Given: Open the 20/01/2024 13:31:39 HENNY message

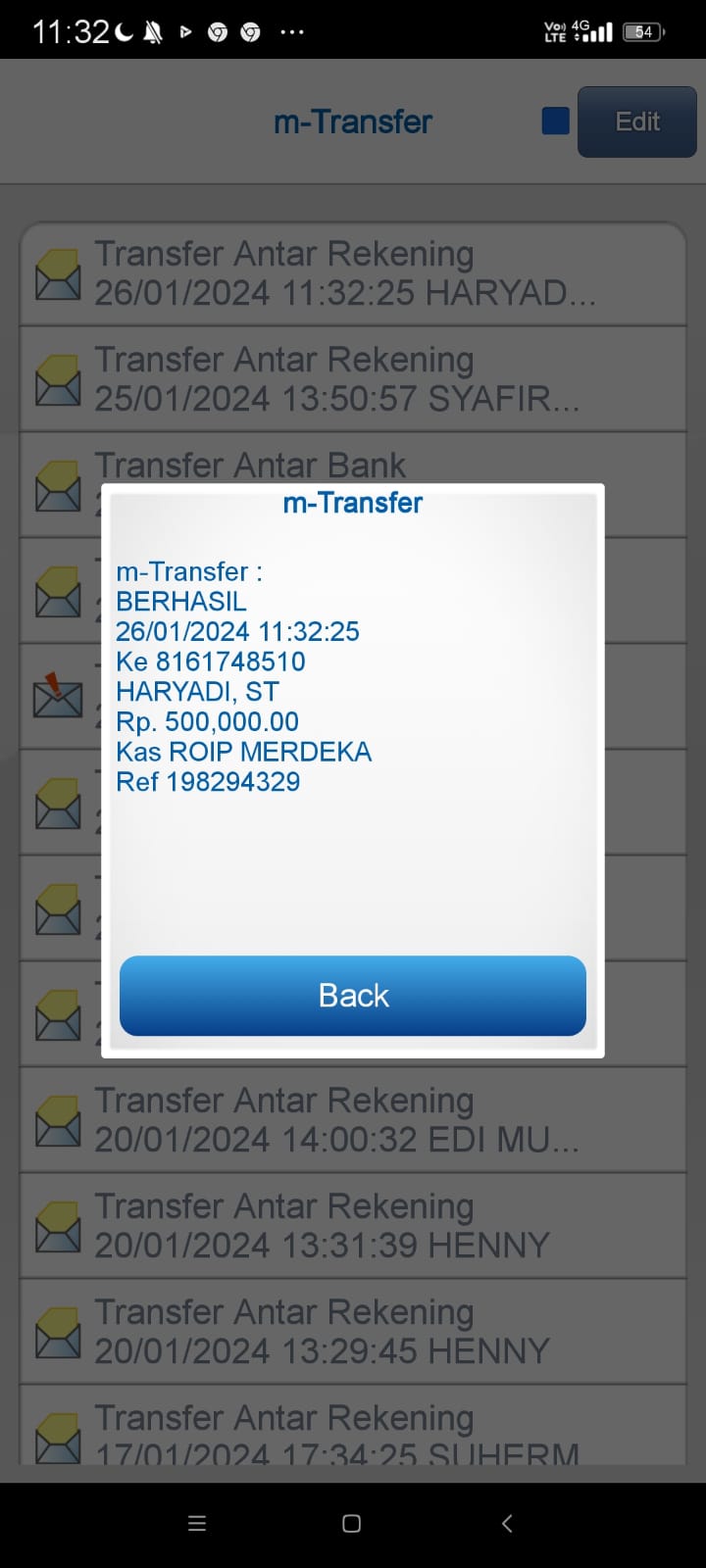Looking at the screenshot, I should pyautogui.click(x=353, y=1226).
